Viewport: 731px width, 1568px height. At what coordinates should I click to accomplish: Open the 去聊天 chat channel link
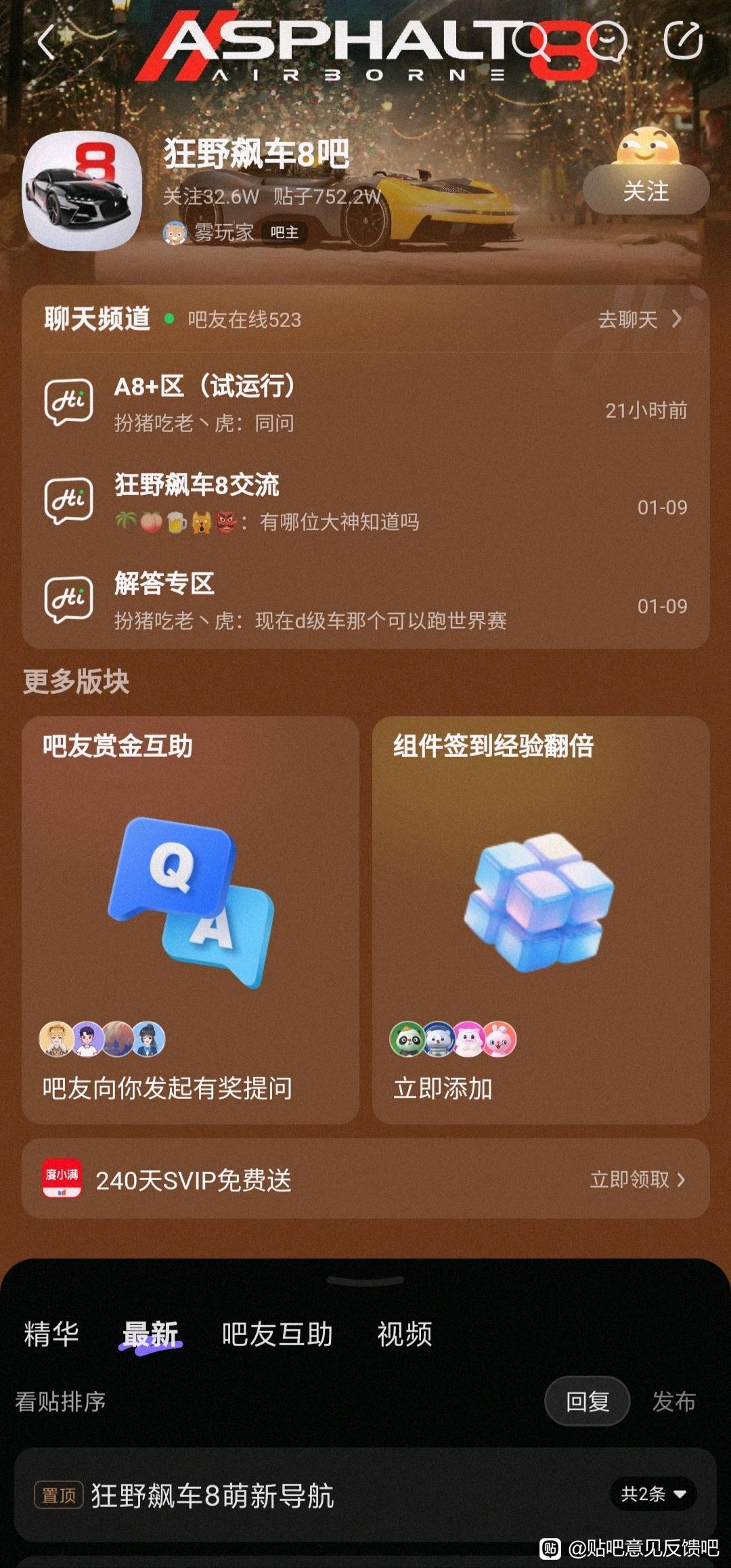pos(639,320)
